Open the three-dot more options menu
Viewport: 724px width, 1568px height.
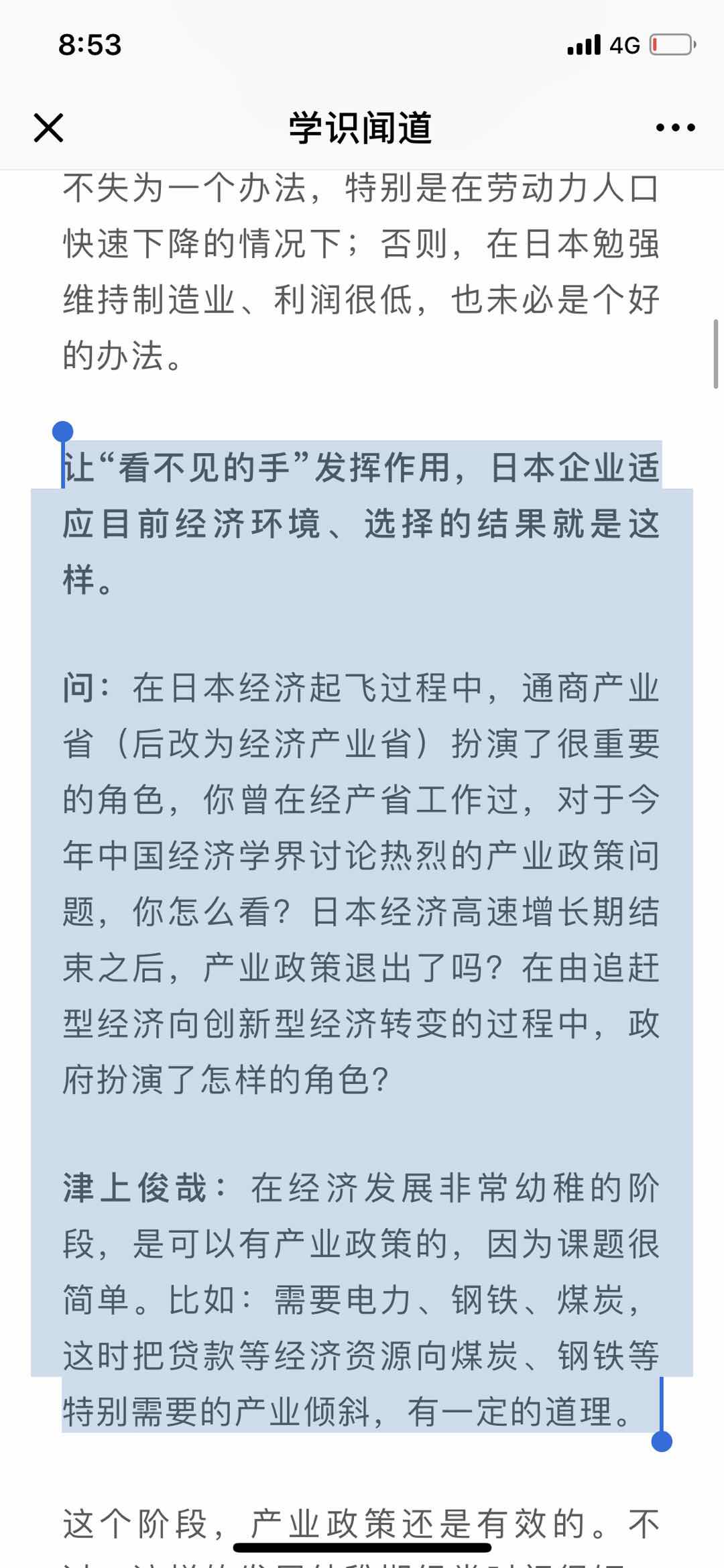click(x=675, y=127)
